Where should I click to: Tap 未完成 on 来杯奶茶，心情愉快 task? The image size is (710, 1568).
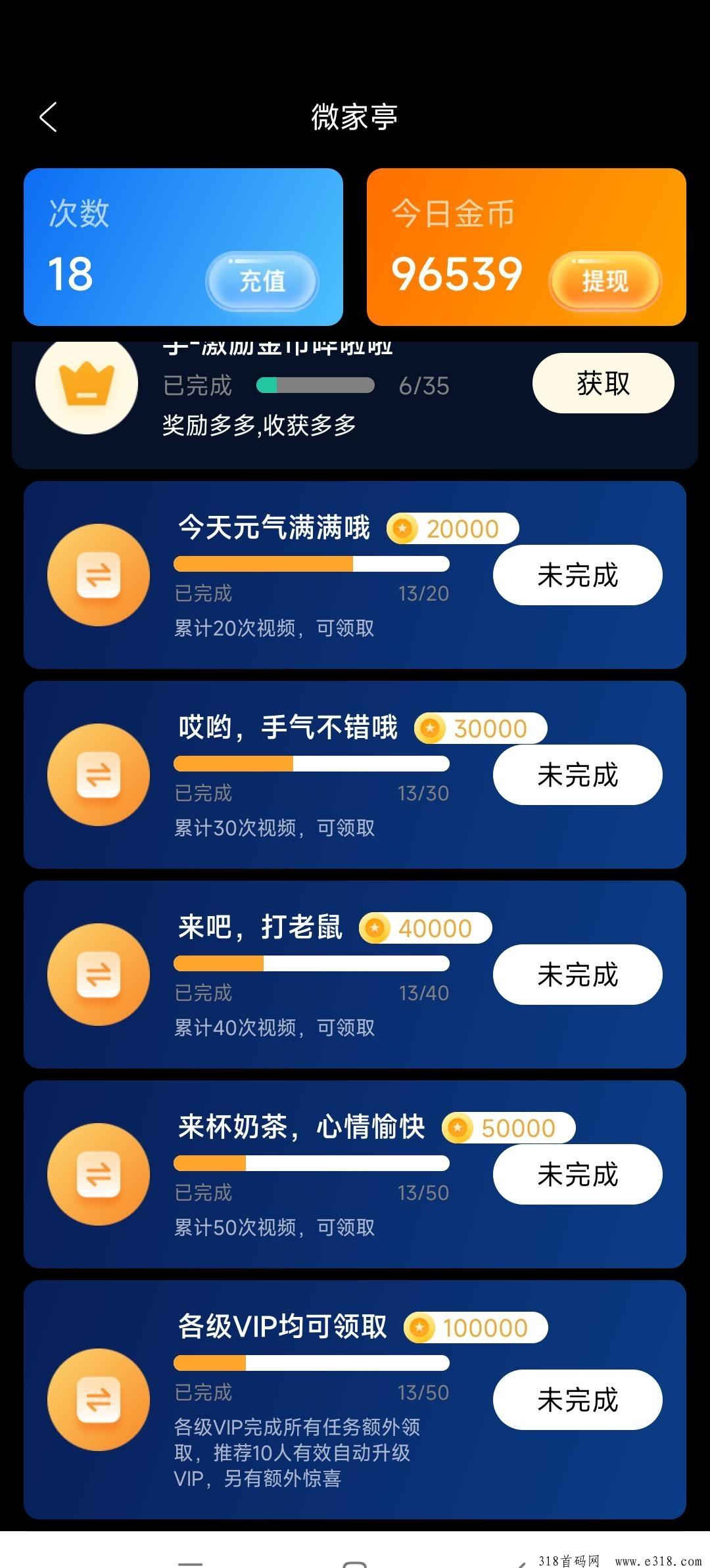click(x=578, y=1174)
